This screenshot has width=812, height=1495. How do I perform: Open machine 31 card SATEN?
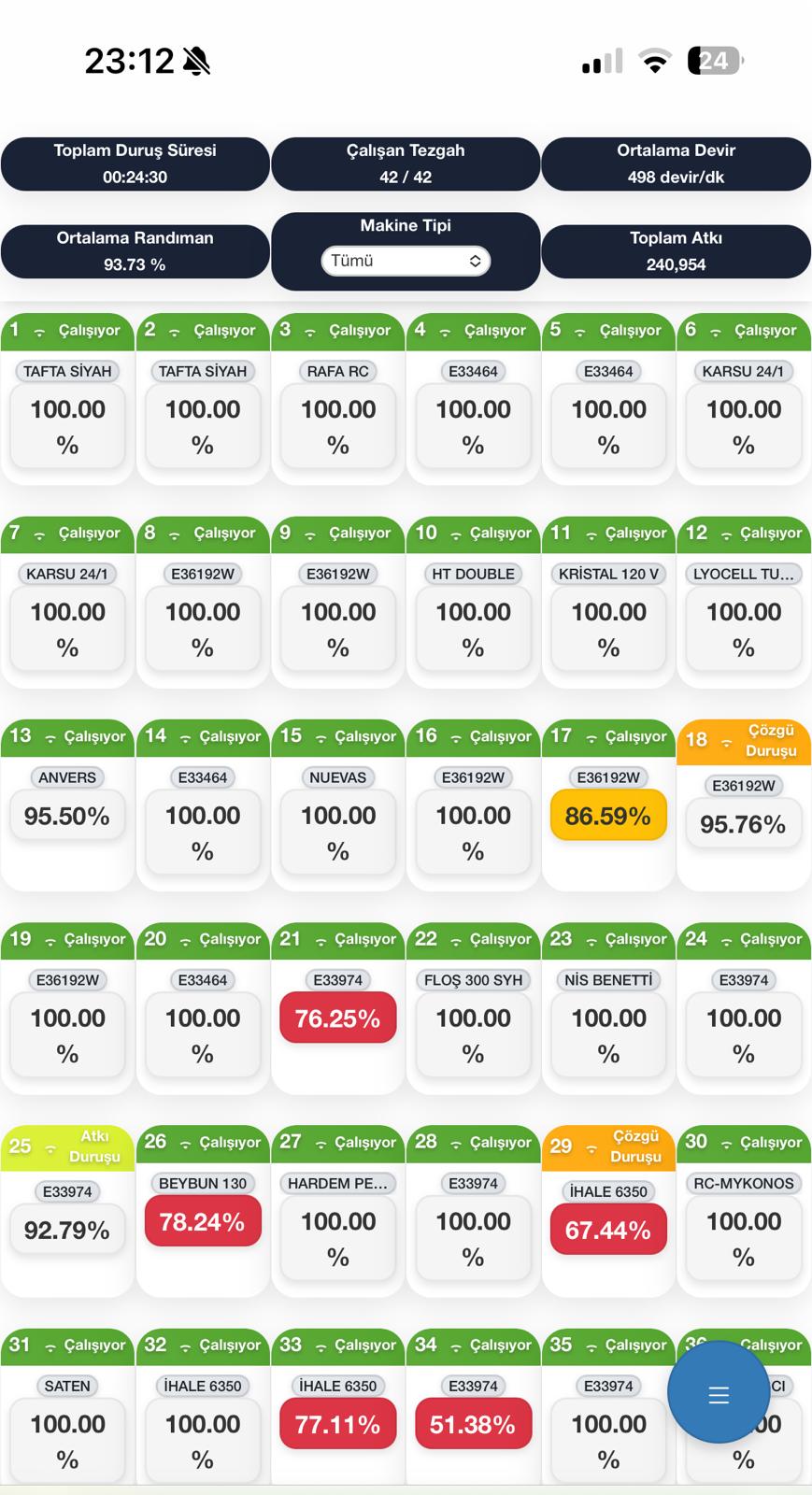click(67, 1425)
